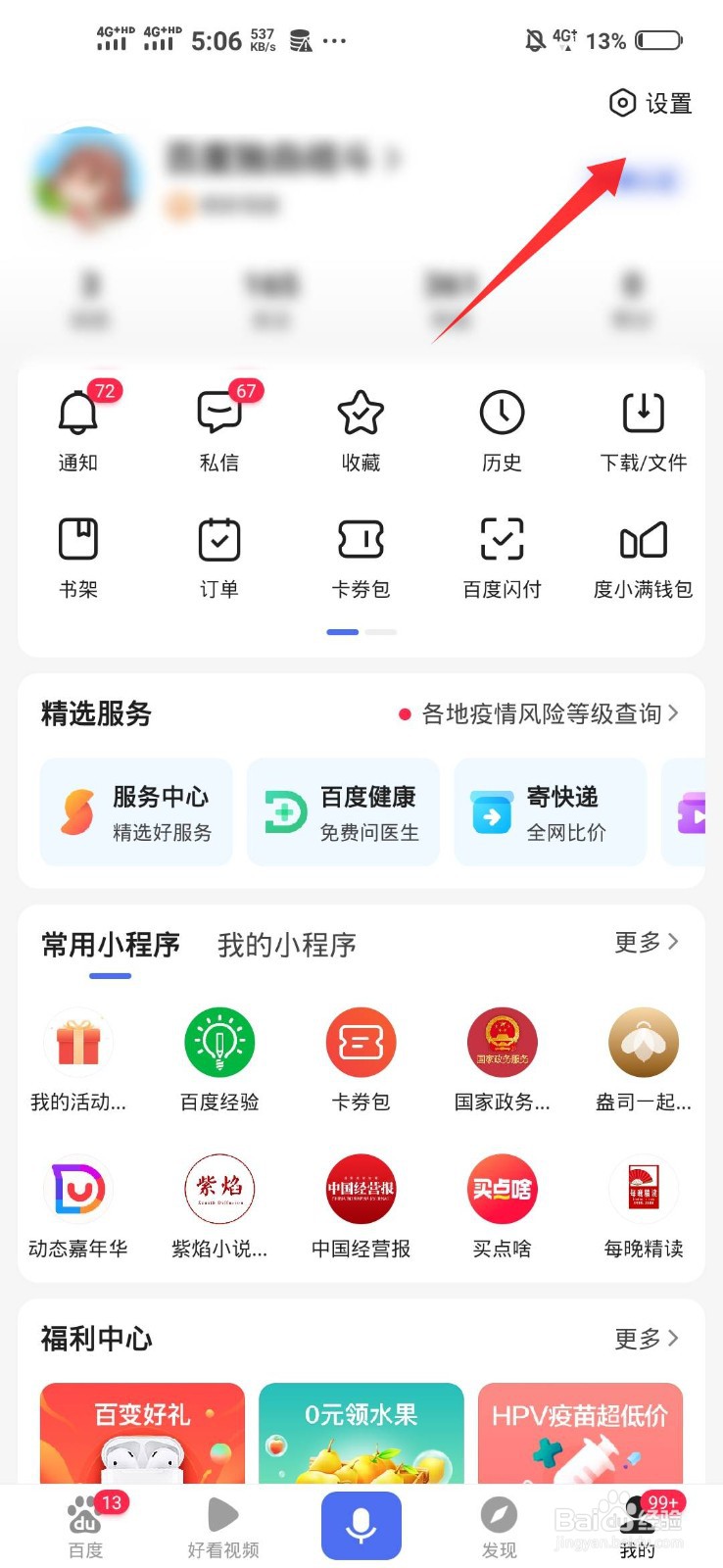Open 各地疫情风险等级查询 link
Viewport: 723px width, 1568px height.
coord(541,714)
